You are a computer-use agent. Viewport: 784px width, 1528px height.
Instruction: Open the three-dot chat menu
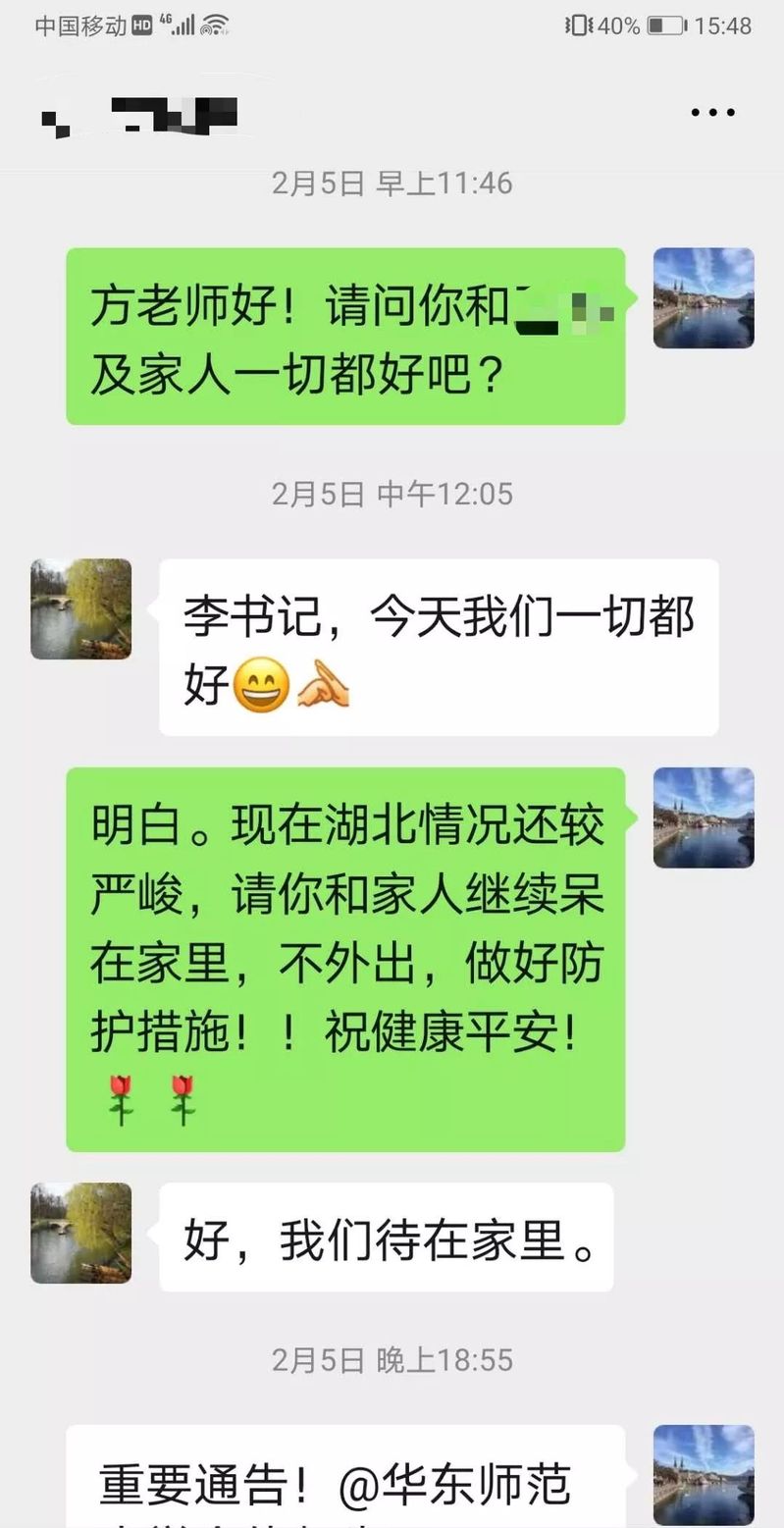click(x=712, y=113)
